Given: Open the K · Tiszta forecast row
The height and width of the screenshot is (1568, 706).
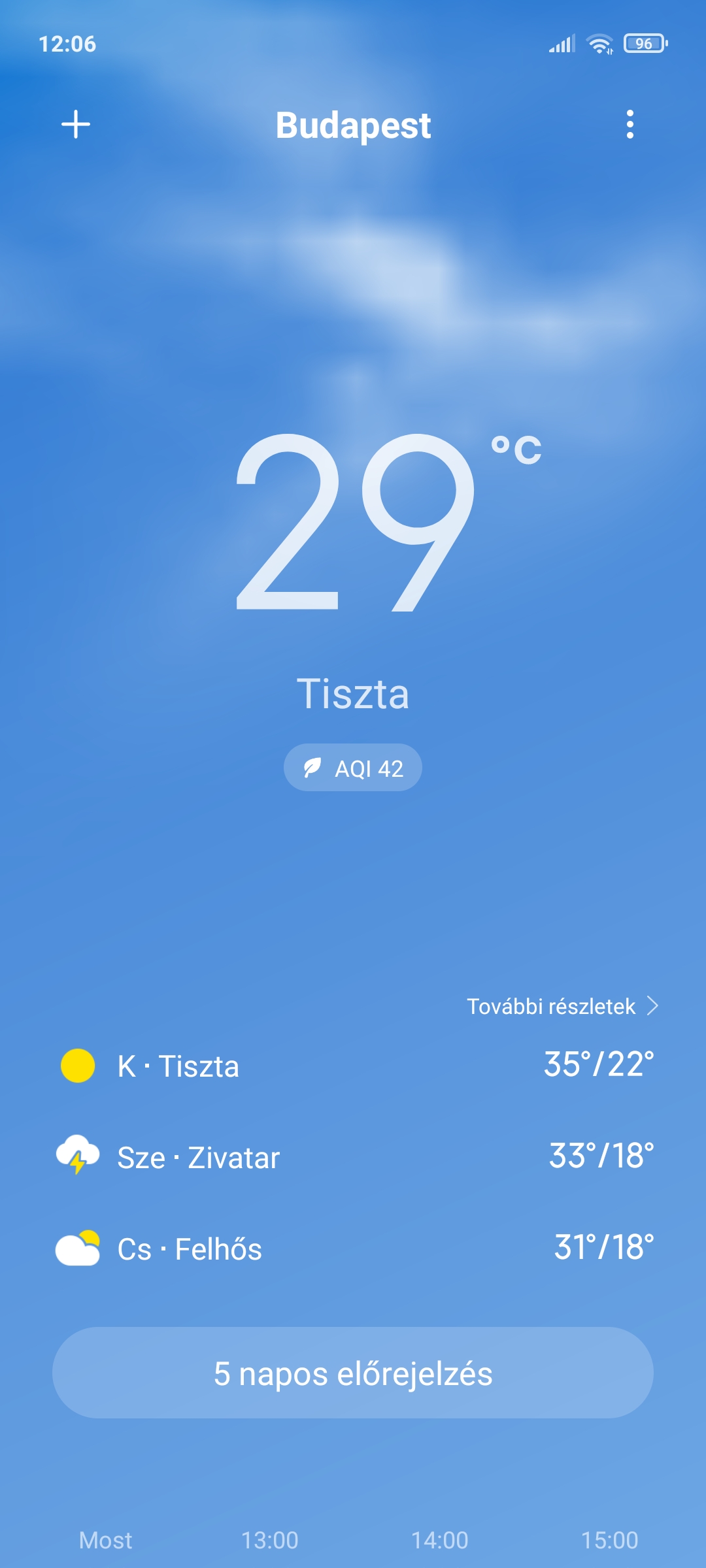Looking at the screenshot, I should pyautogui.click(x=353, y=1066).
